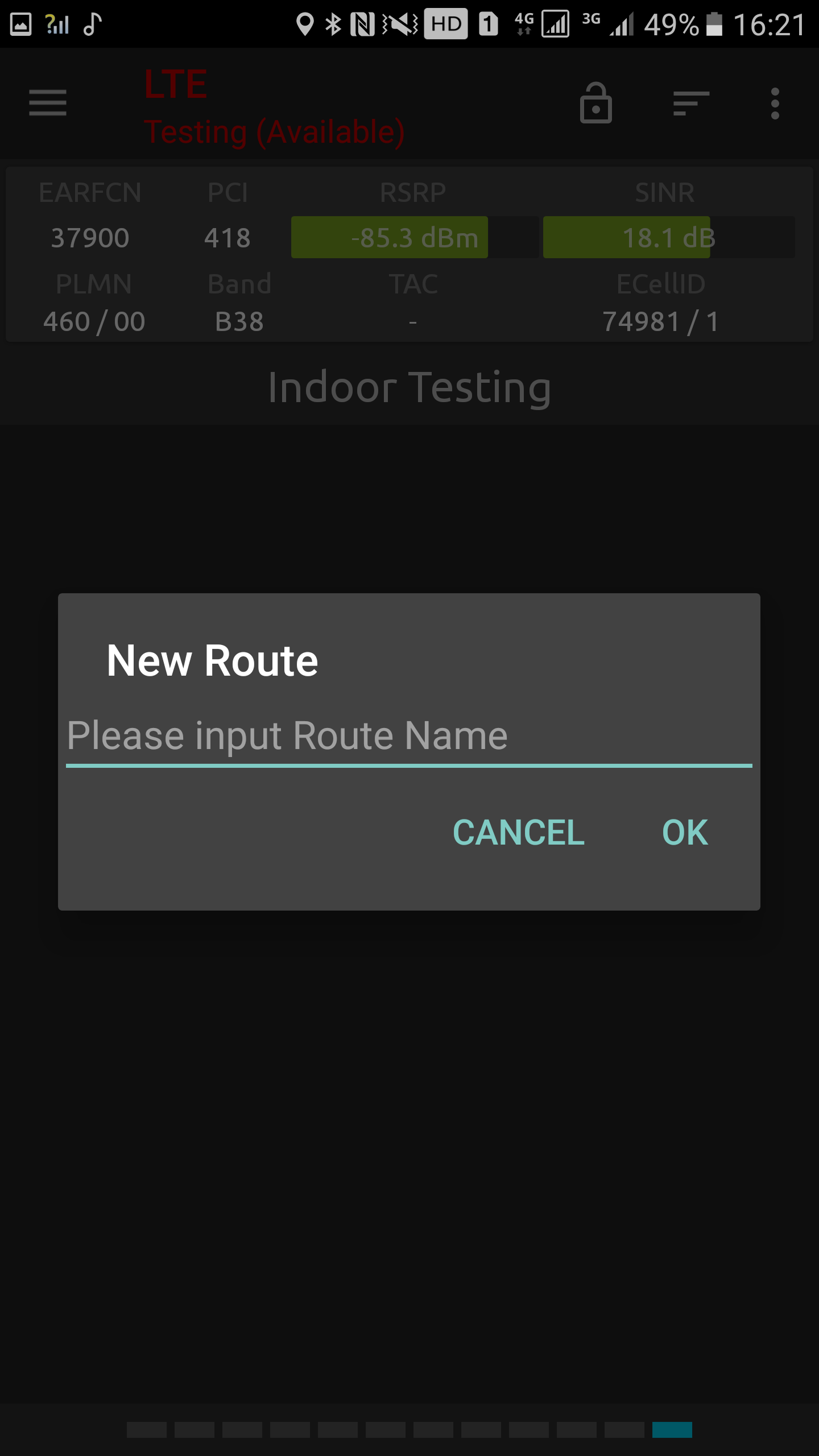Tap the Route Name input field

click(x=409, y=737)
